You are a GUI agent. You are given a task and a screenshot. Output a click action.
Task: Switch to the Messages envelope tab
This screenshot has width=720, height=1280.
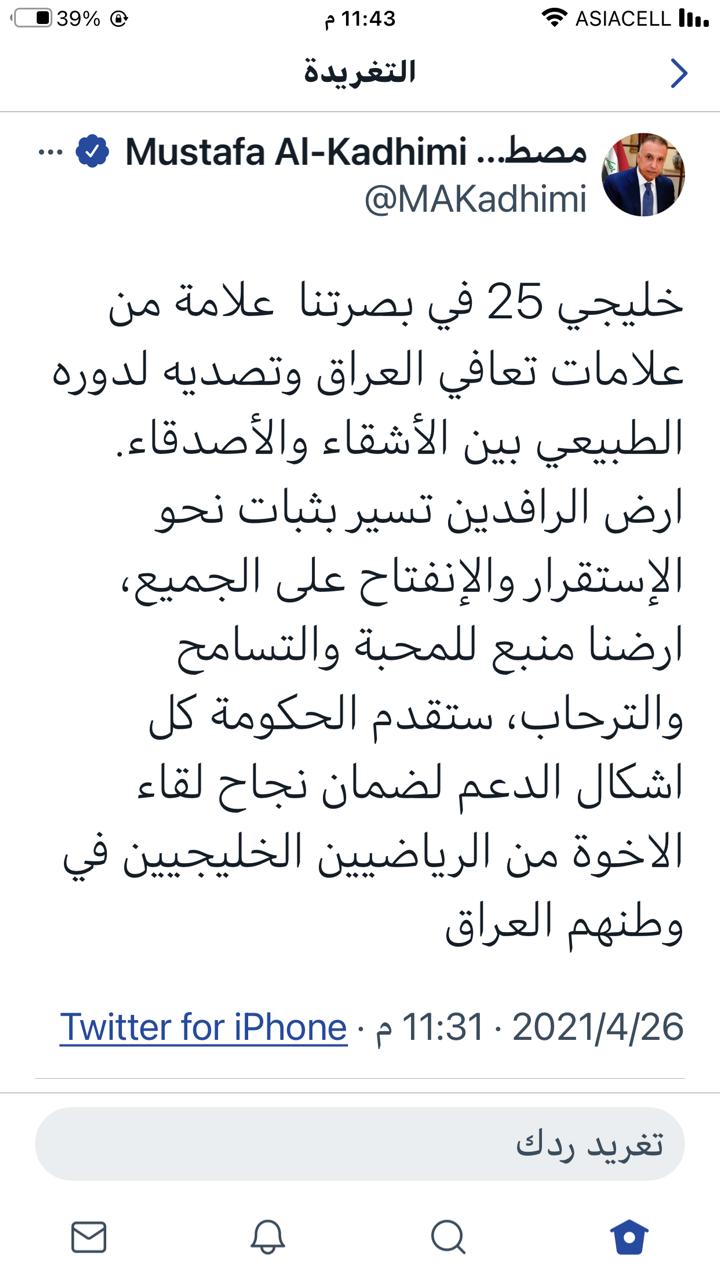click(x=89, y=1237)
